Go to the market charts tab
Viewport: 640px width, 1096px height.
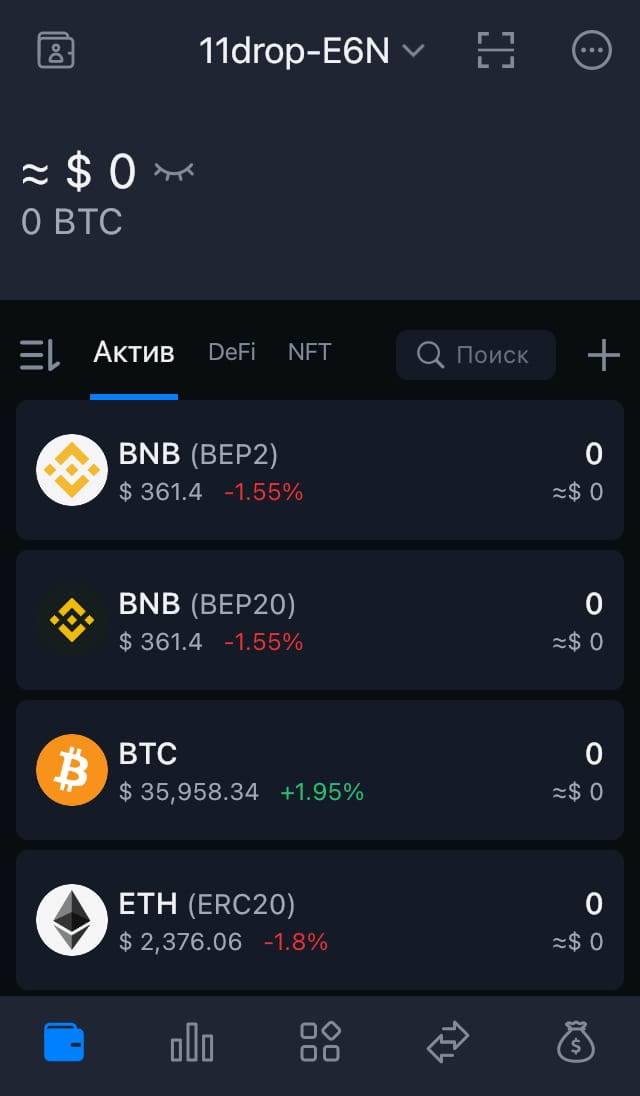(x=192, y=1042)
